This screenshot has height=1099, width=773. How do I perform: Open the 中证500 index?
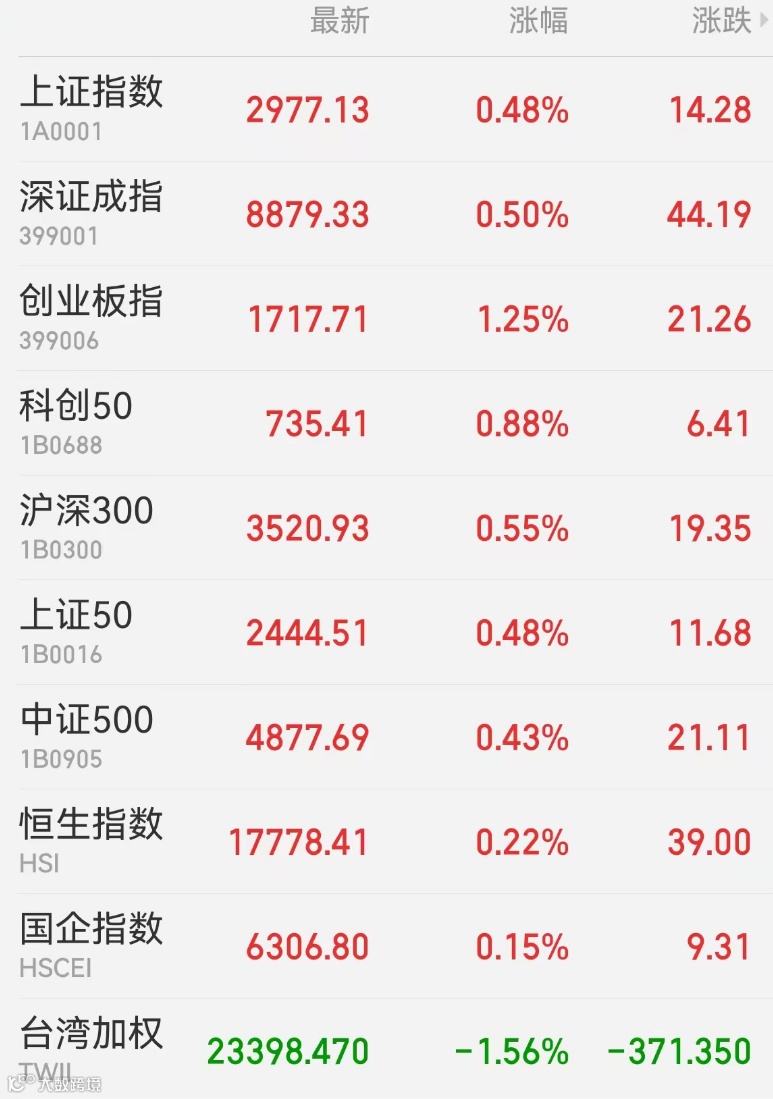point(386,737)
